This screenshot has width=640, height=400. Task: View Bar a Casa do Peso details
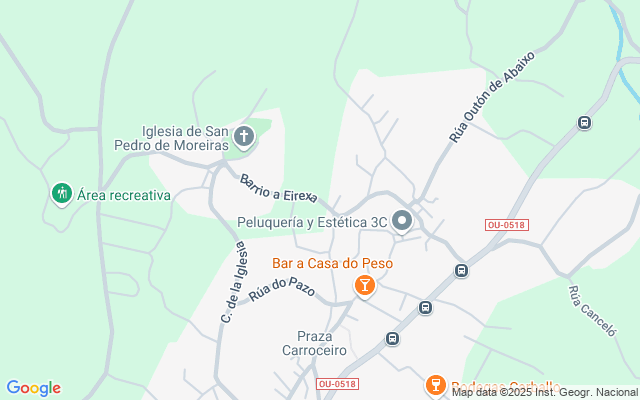(x=365, y=287)
